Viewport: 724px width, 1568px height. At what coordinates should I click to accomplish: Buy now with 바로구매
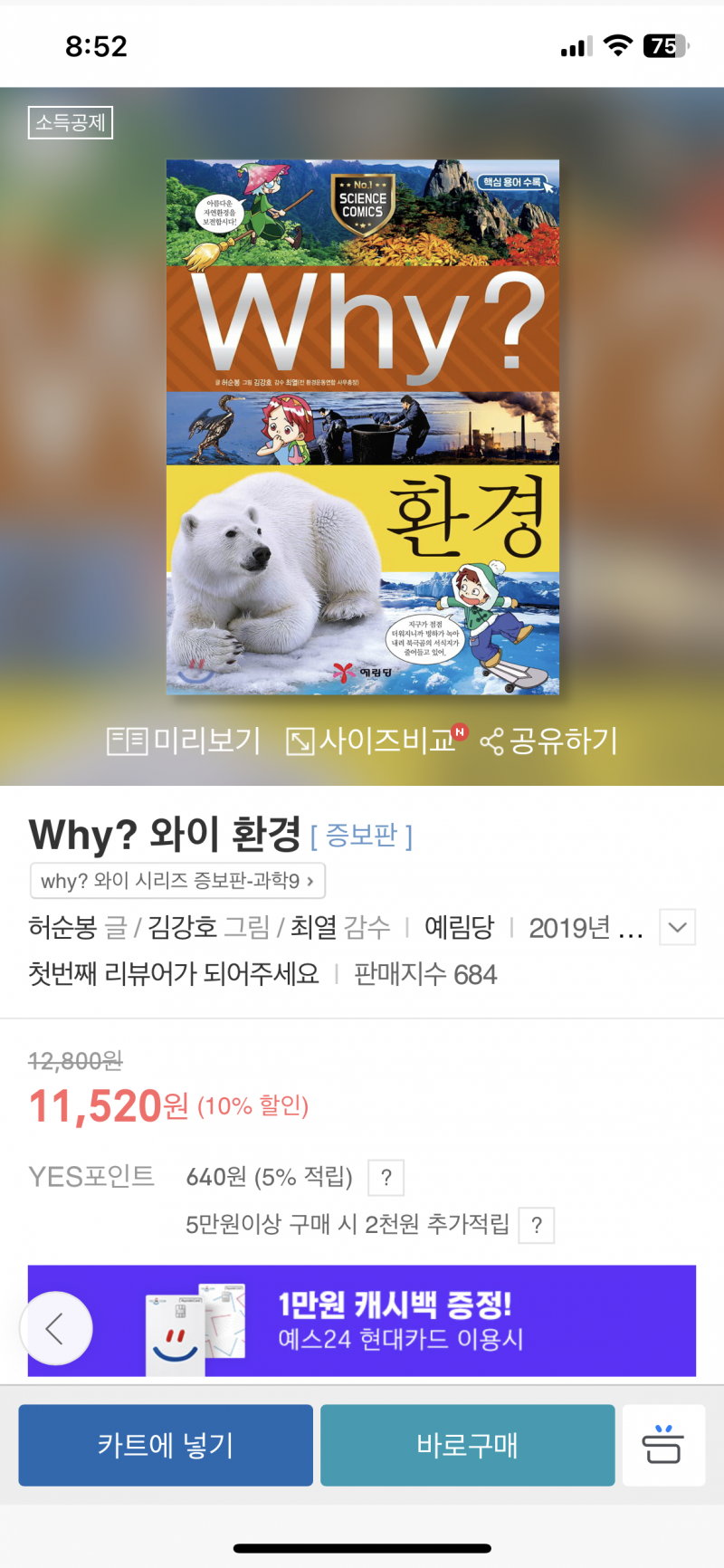[467, 1445]
